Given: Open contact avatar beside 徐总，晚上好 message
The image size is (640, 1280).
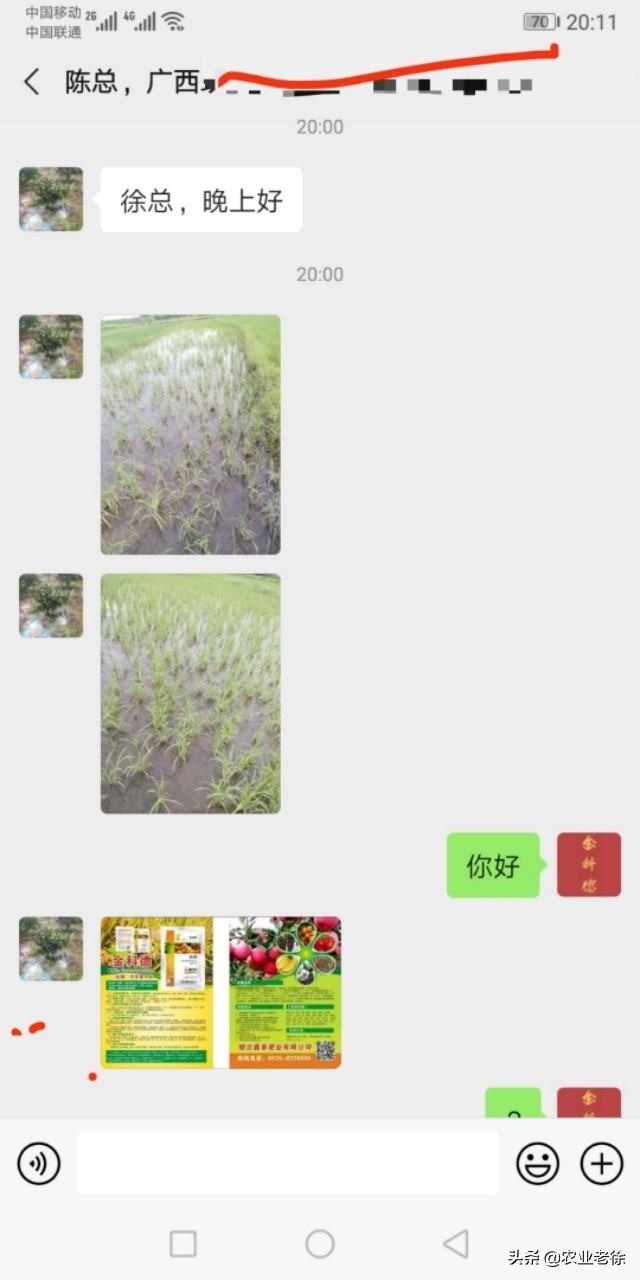Looking at the screenshot, I should pyautogui.click(x=51, y=199).
